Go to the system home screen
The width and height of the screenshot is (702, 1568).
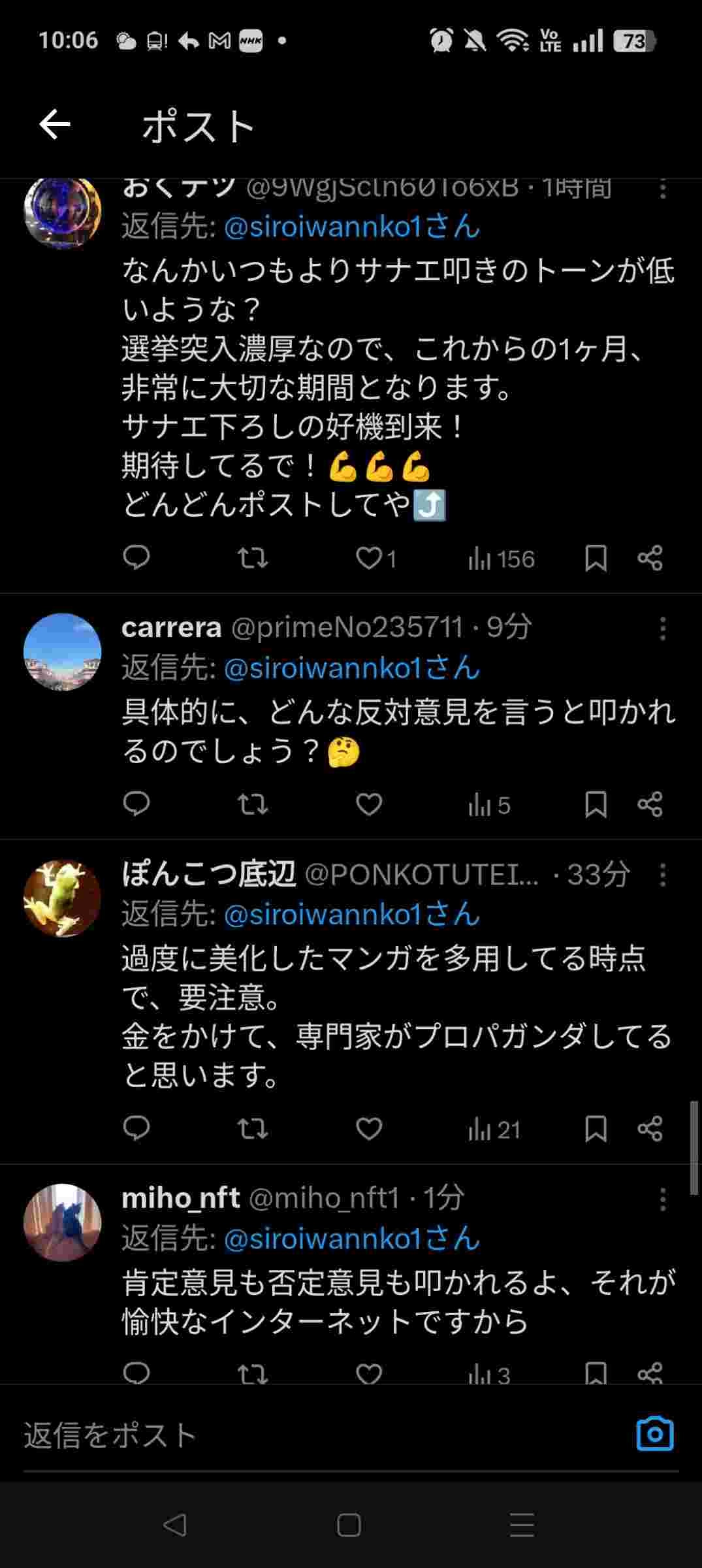[349, 1526]
